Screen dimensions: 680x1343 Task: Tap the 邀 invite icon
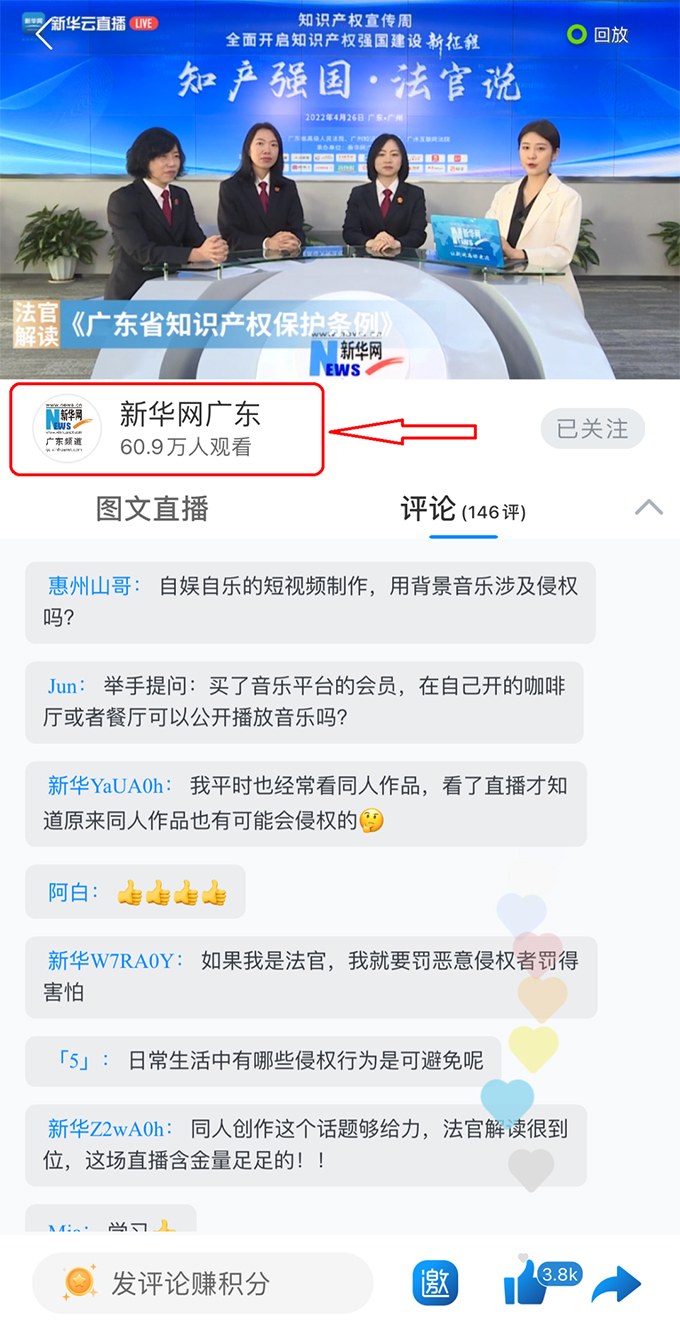coord(435,1283)
